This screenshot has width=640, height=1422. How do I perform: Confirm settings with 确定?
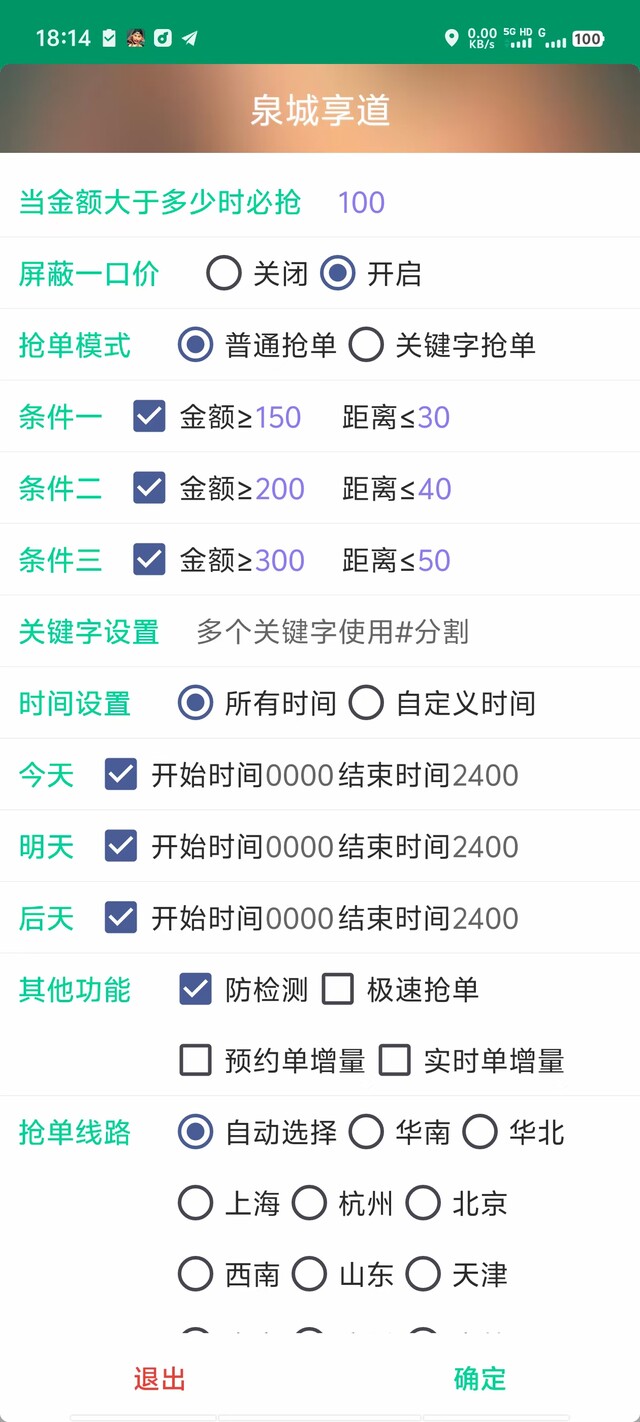480,1379
